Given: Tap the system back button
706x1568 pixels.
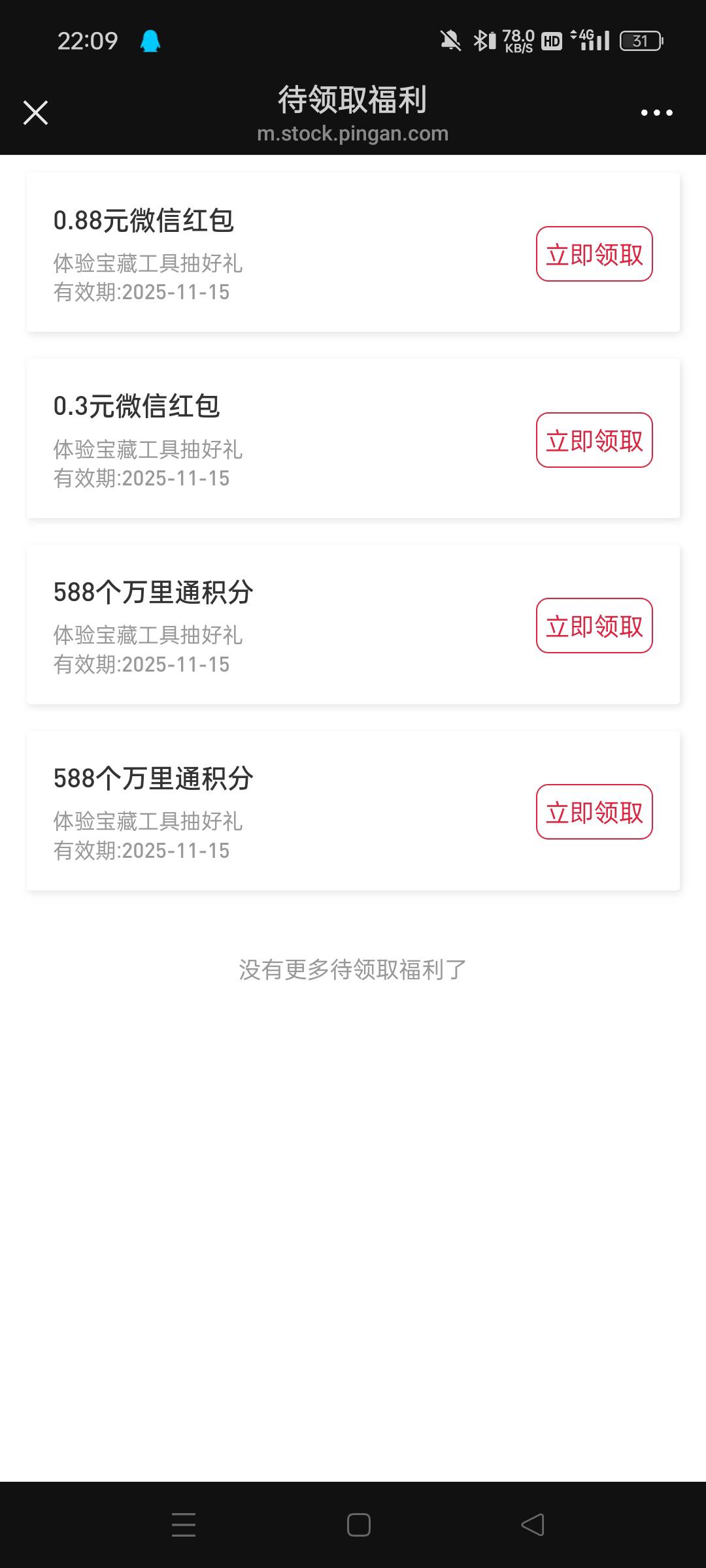Looking at the screenshot, I should point(532,1525).
